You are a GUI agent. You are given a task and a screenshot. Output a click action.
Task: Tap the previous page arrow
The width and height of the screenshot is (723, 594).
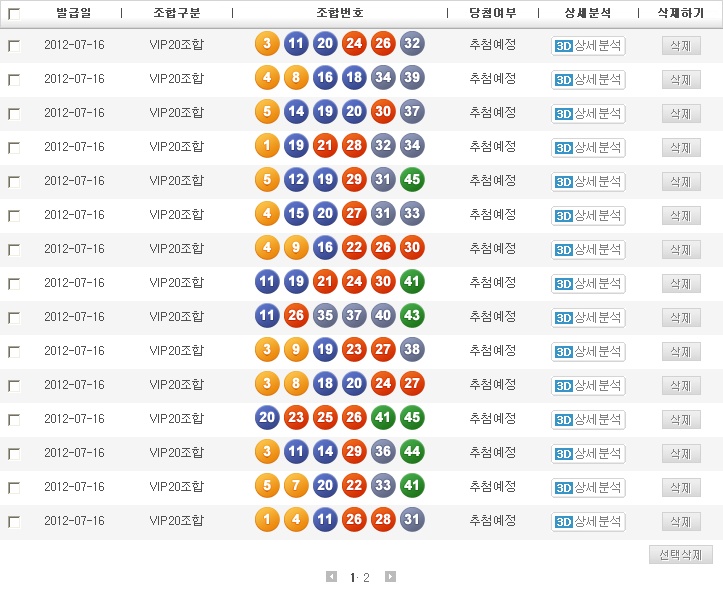332,577
